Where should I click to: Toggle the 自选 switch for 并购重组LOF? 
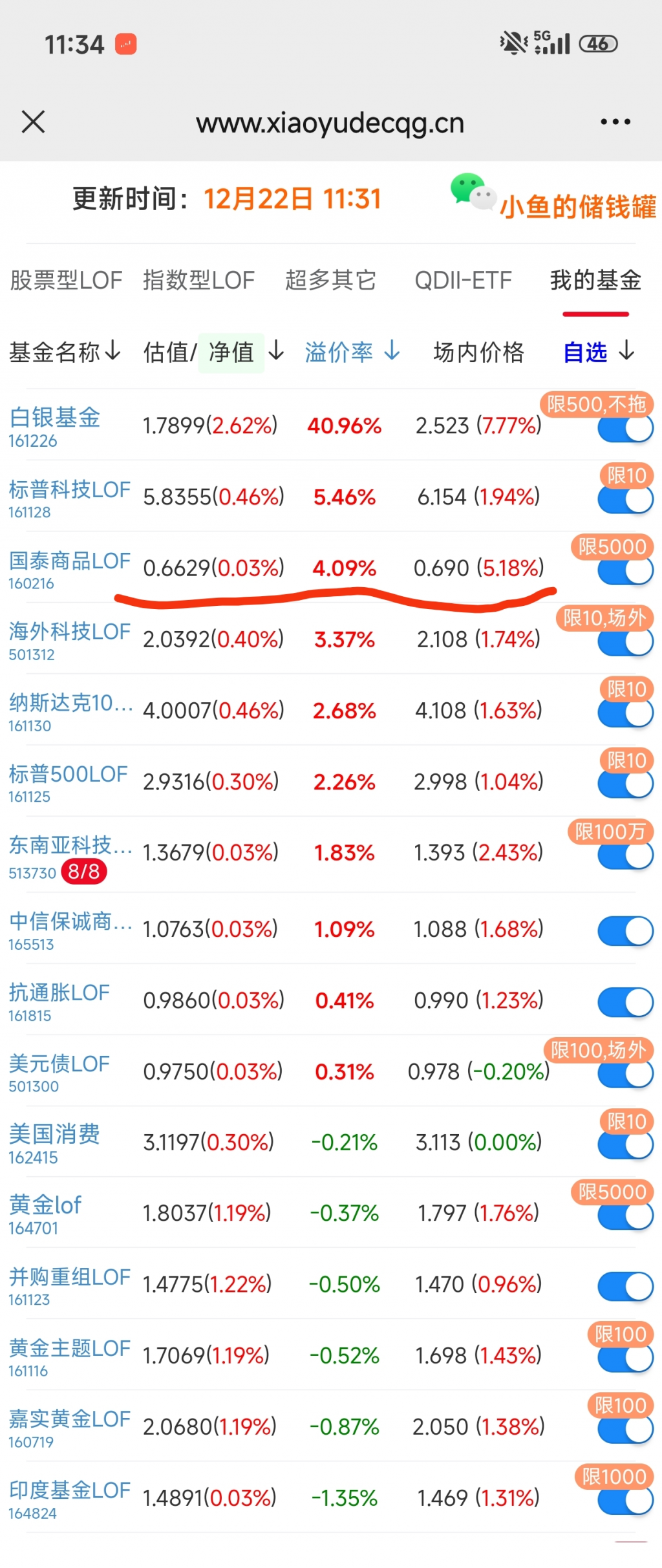pyautogui.click(x=625, y=1287)
